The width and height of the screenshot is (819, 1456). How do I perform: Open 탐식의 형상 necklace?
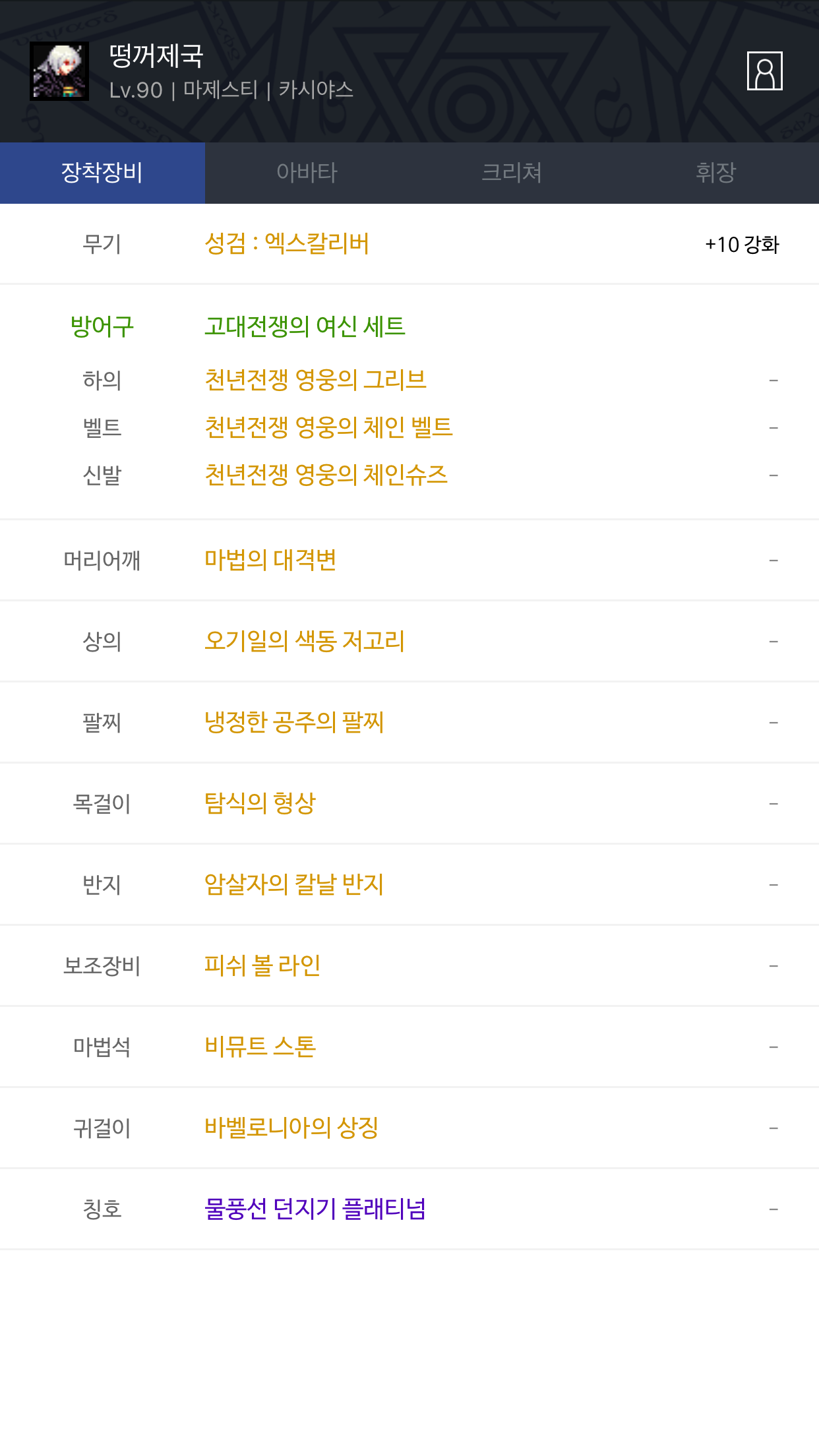pyautogui.click(x=260, y=803)
